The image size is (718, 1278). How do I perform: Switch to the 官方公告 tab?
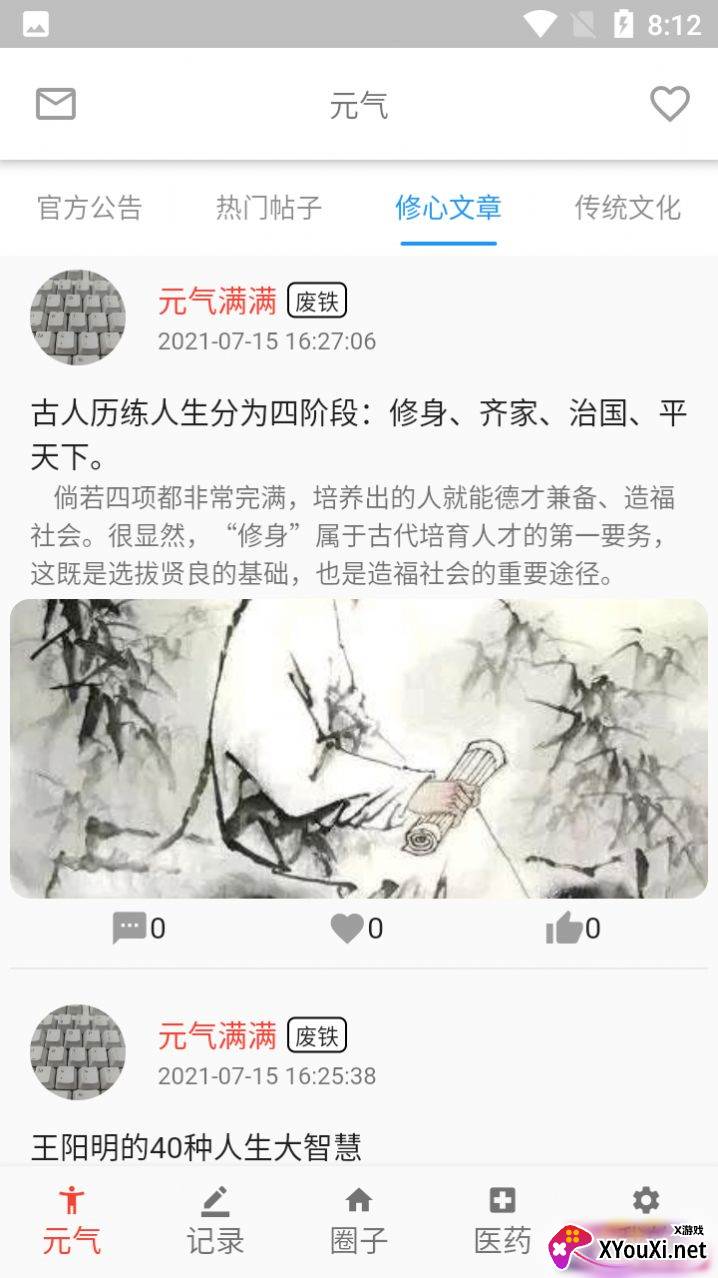90,208
